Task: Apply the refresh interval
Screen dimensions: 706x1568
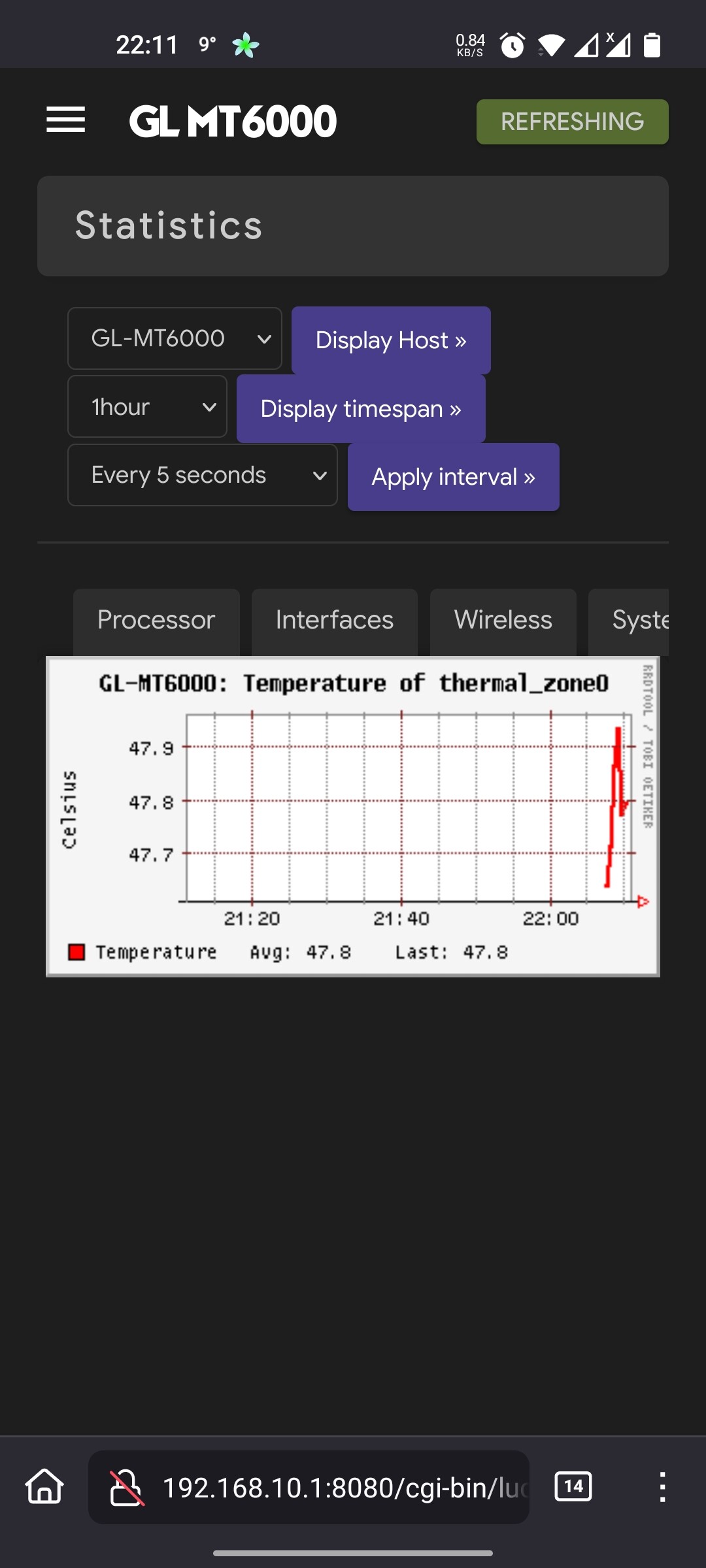Action: click(x=454, y=477)
